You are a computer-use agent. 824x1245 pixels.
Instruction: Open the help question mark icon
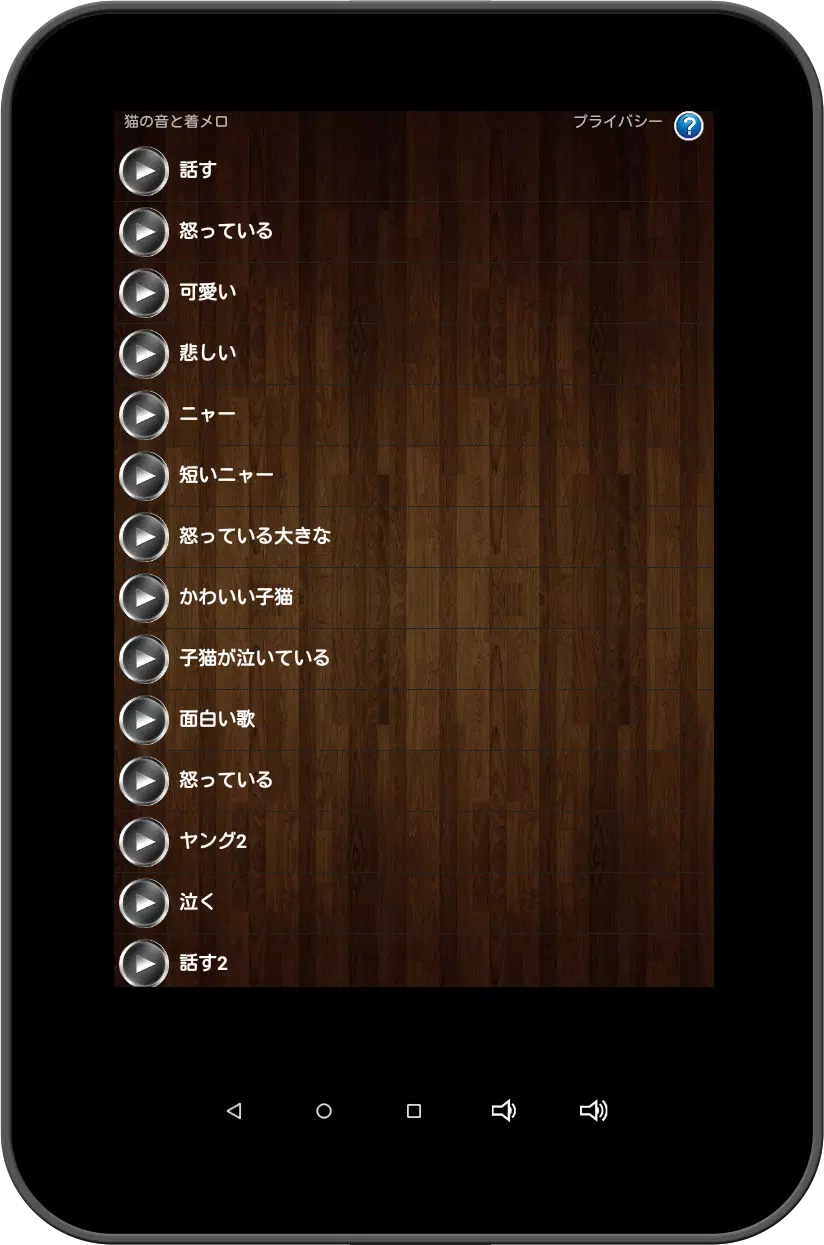(x=689, y=125)
